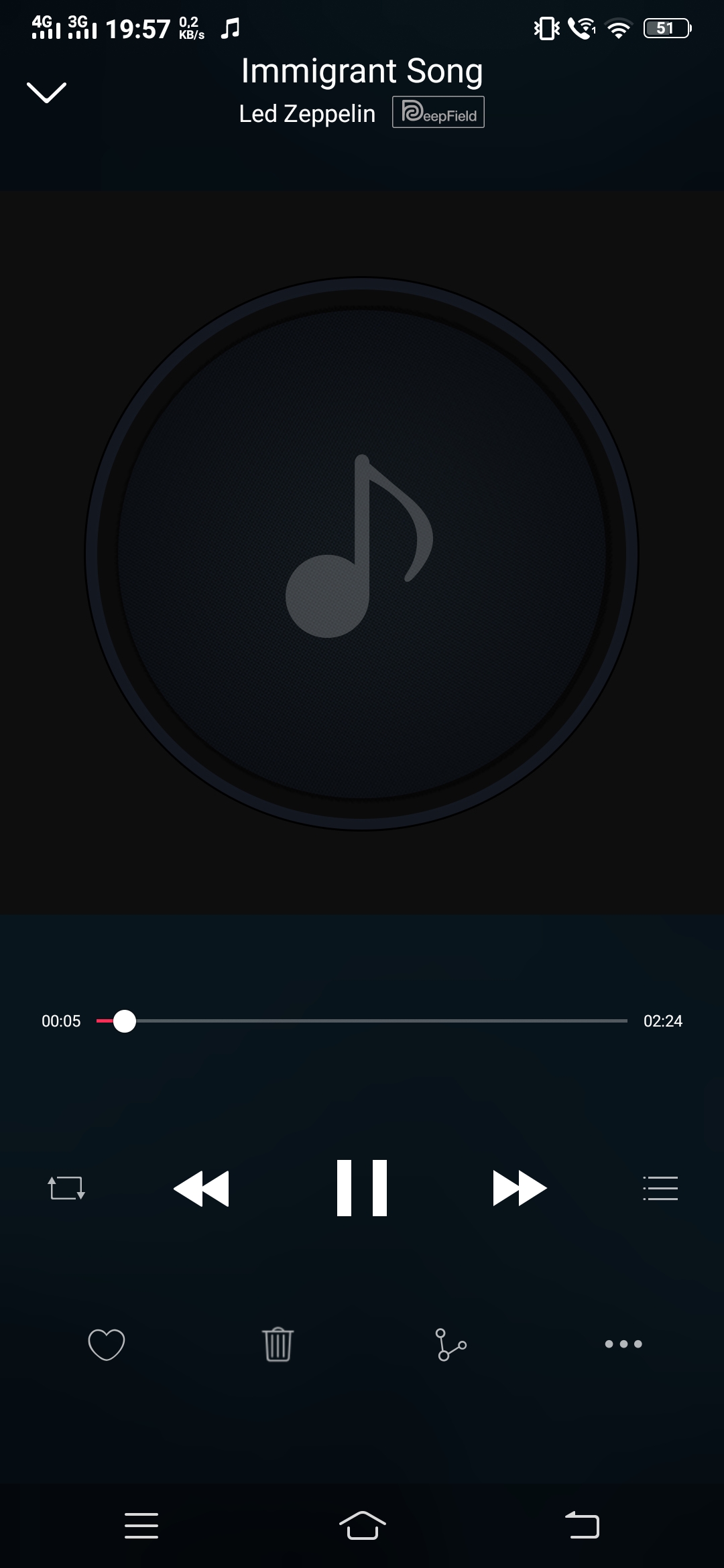The image size is (724, 1568).
Task: Go back using system navigation
Action: tap(582, 1526)
